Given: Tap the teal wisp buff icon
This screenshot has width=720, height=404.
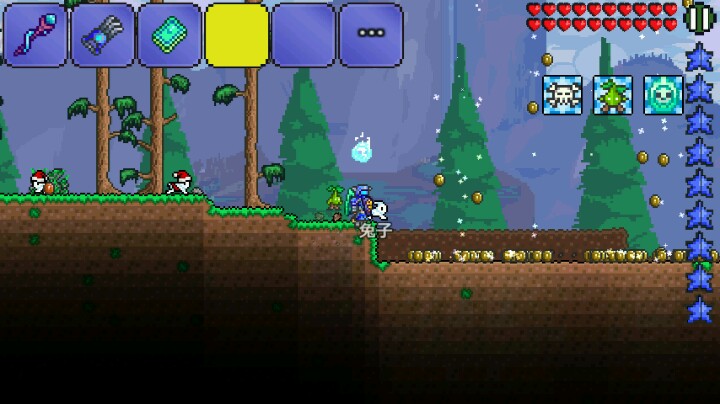Looking at the screenshot, I should click(x=663, y=95).
